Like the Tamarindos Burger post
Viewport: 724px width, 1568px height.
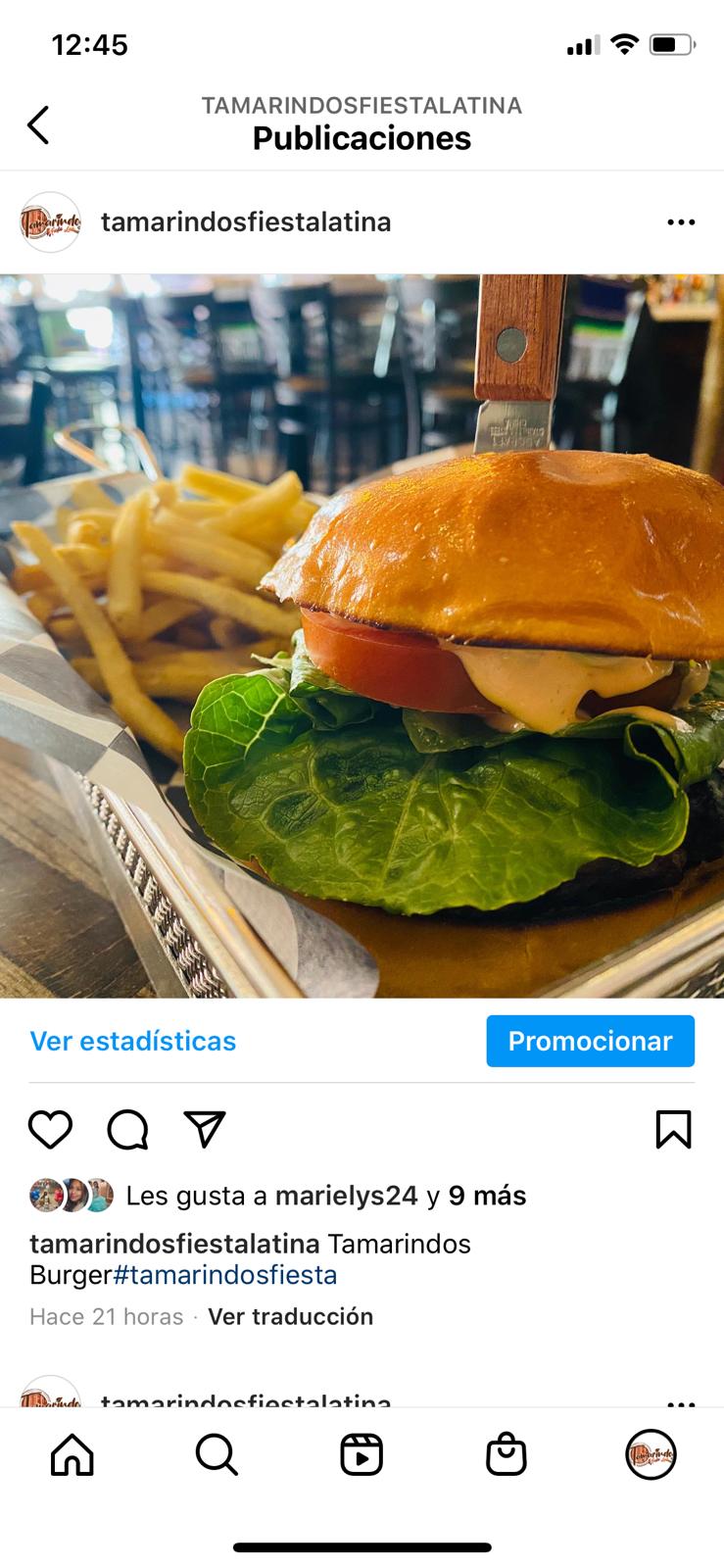coord(50,1129)
